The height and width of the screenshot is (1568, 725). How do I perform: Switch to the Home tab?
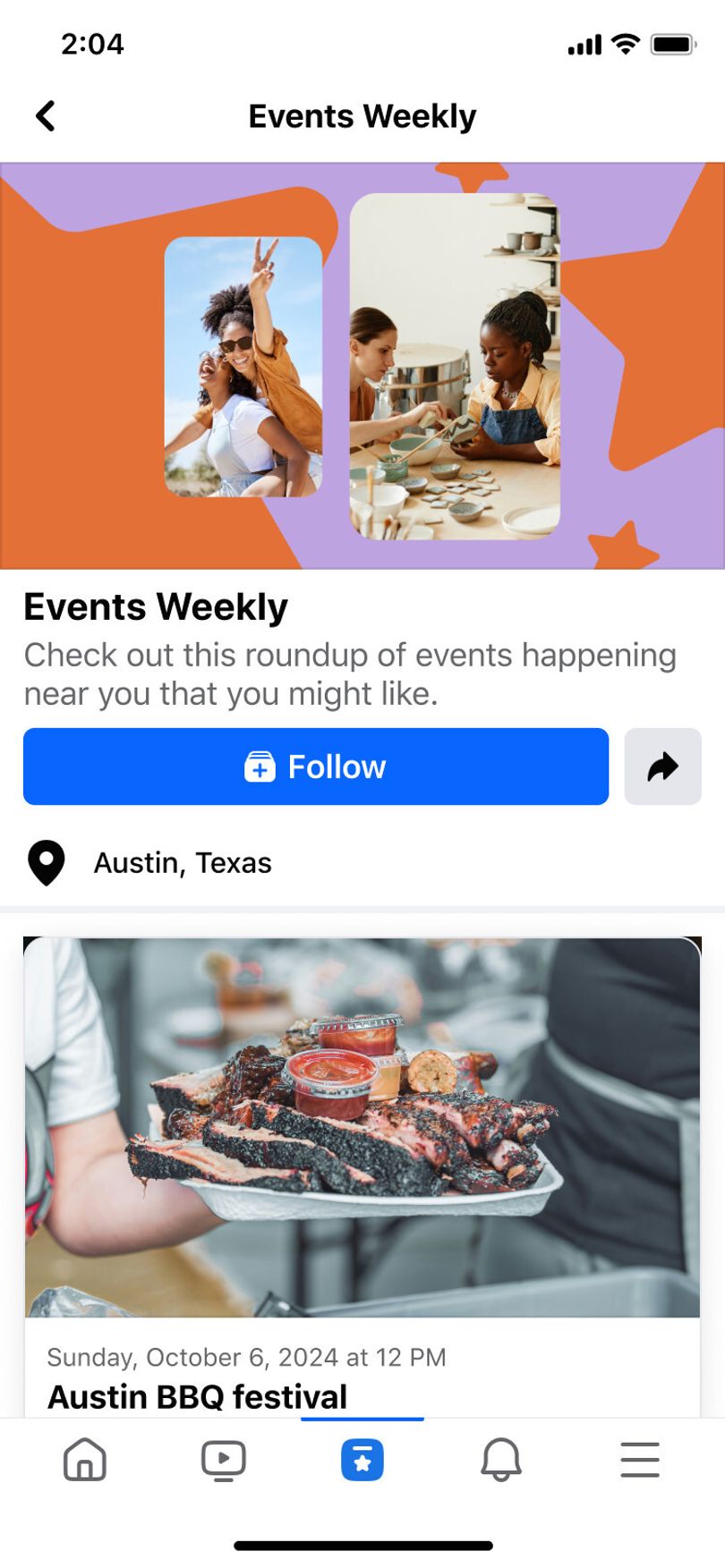pos(85,1460)
